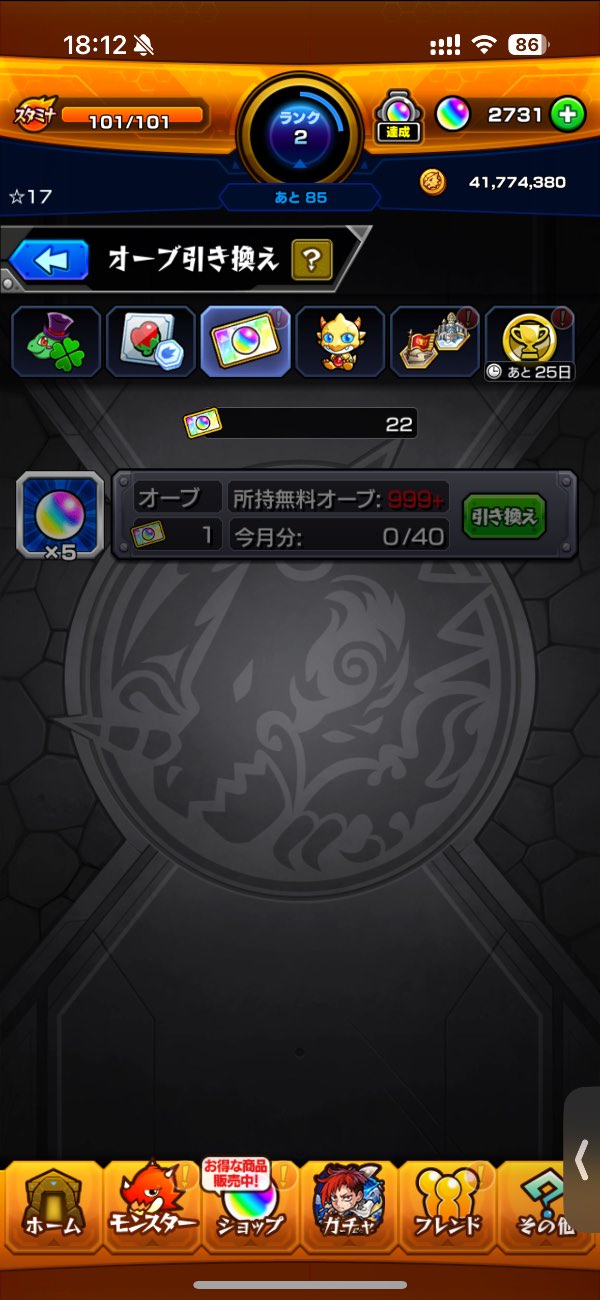This screenshot has width=600, height=1300.
Task: Open the castle item exchange tab
Action: 435,342
